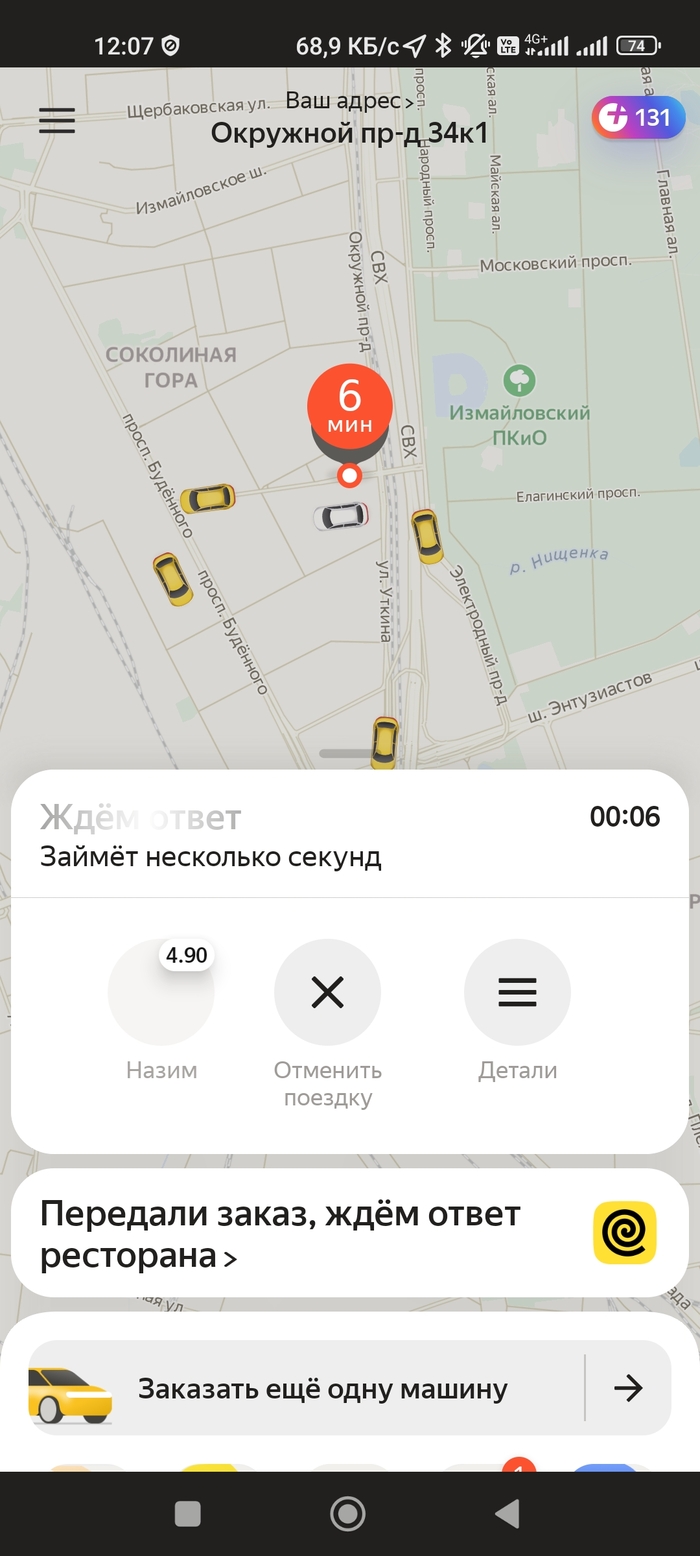Image resolution: width=700 pixels, height=1556 pixels.
Task: Open ride details via Детали
Action: pos(517,993)
